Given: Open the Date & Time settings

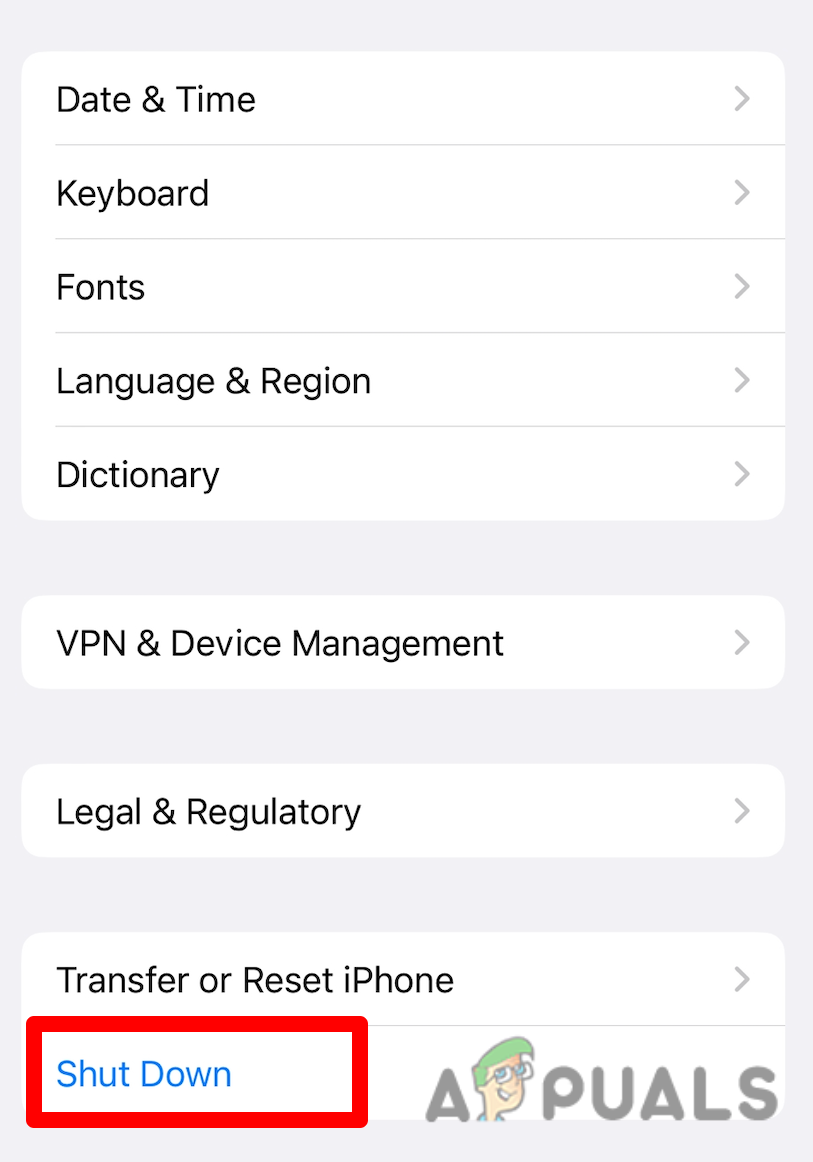Looking at the screenshot, I should click(x=156, y=99).
